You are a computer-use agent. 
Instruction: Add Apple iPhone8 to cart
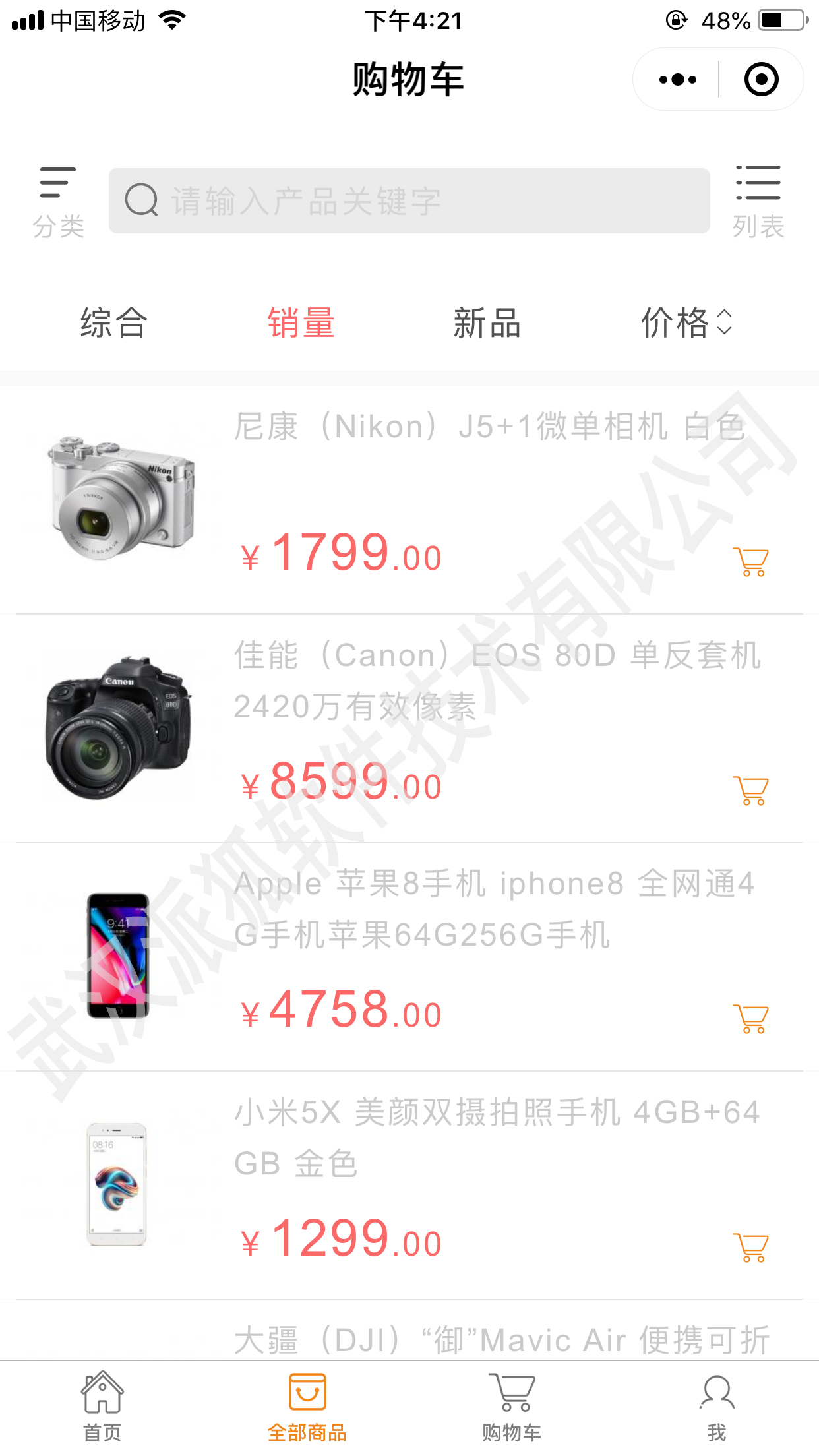click(x=751, y=1019)
